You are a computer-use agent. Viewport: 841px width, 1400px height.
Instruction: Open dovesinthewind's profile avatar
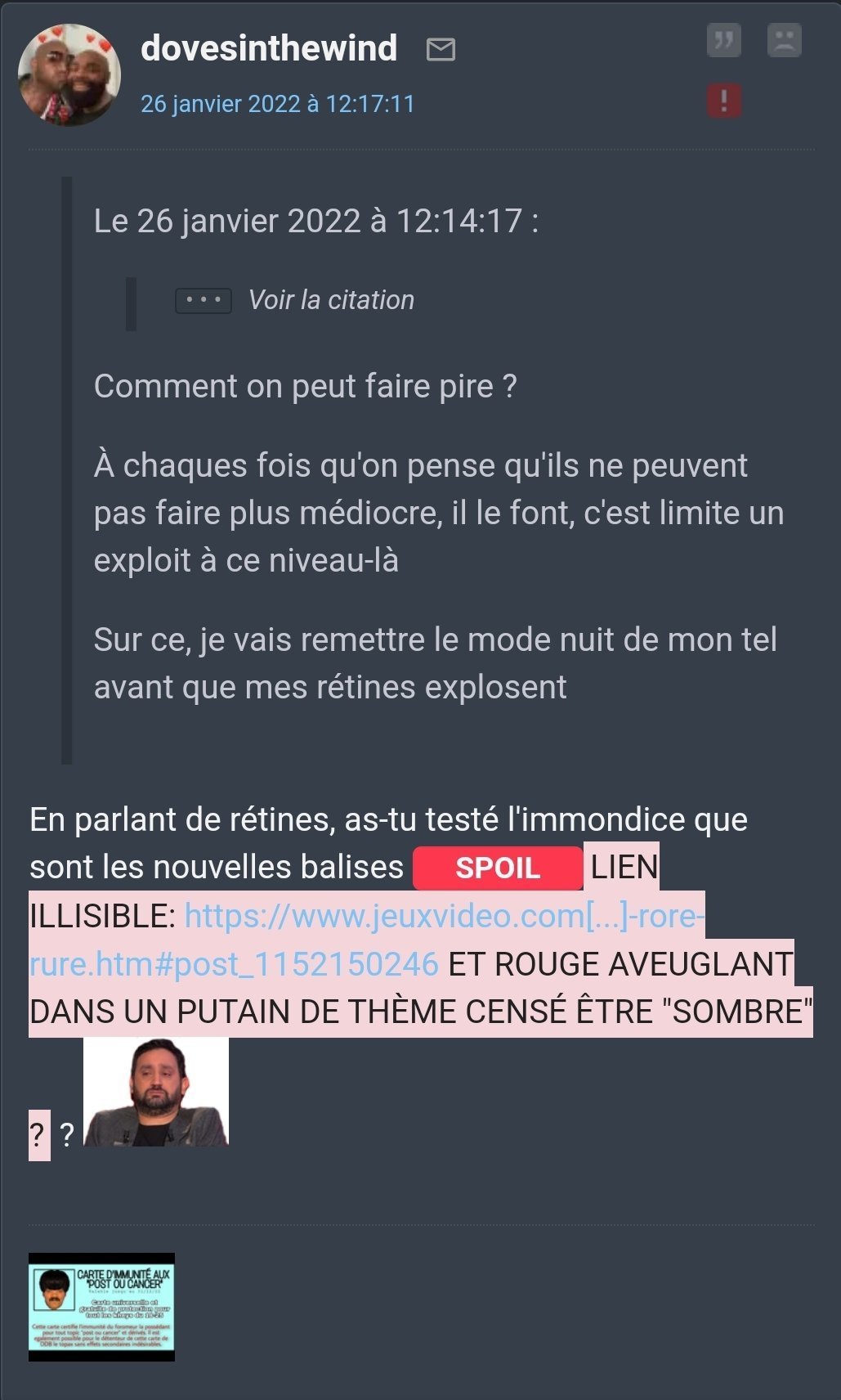69,74
